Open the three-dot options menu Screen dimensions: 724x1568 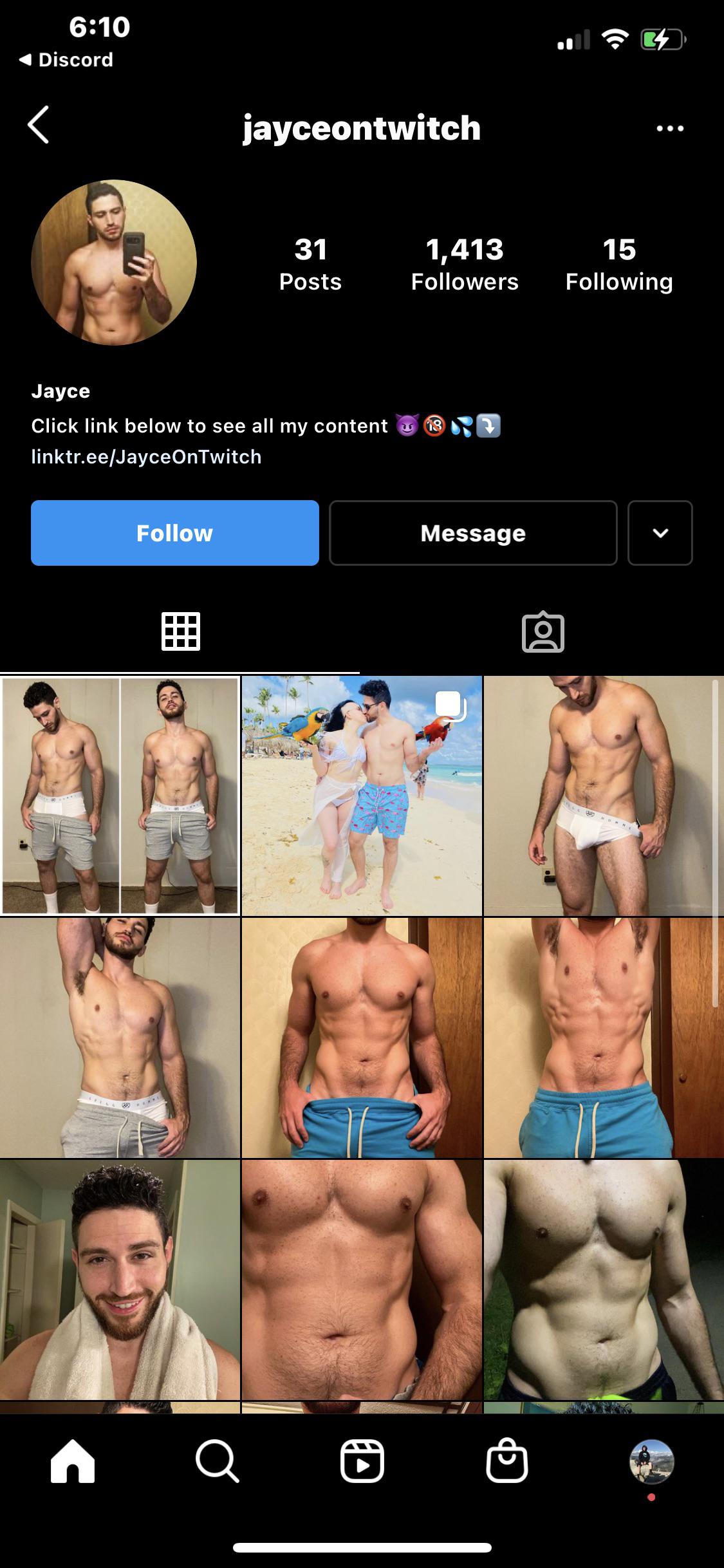pyautogui.click(x=670, y=128)
